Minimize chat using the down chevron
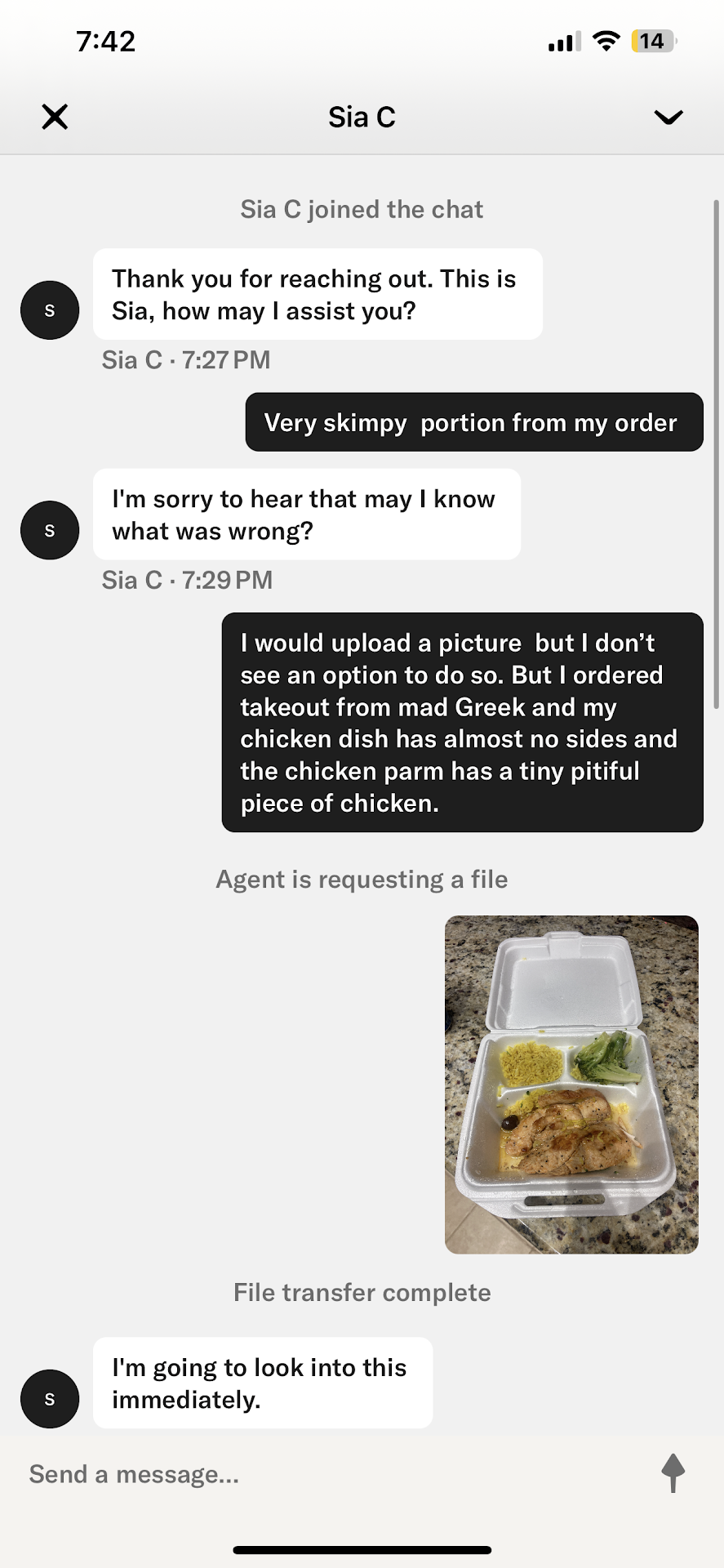Screen dimensions: 724x1568 click(x=668, y=118)
